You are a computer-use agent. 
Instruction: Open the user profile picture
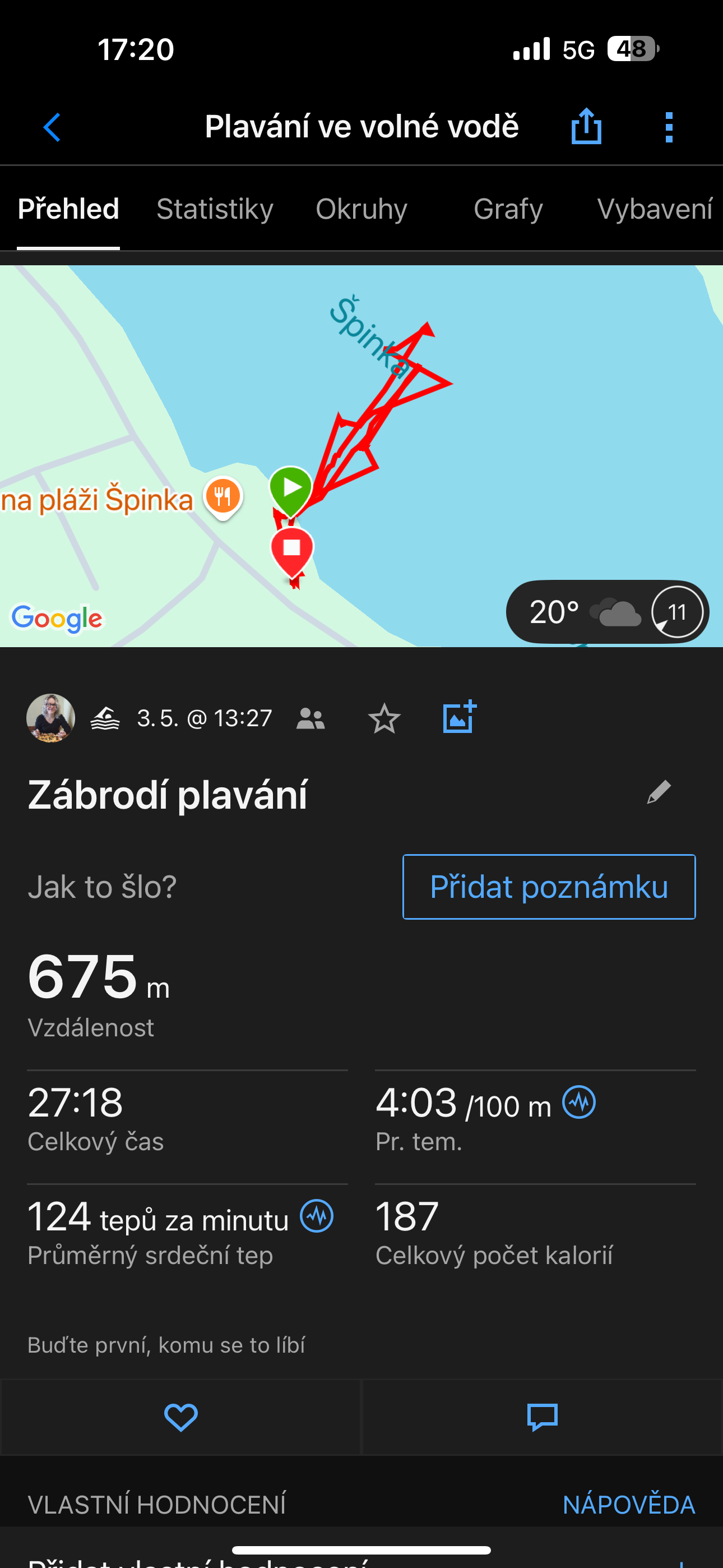pyautogui.click(x=51, y=718)
